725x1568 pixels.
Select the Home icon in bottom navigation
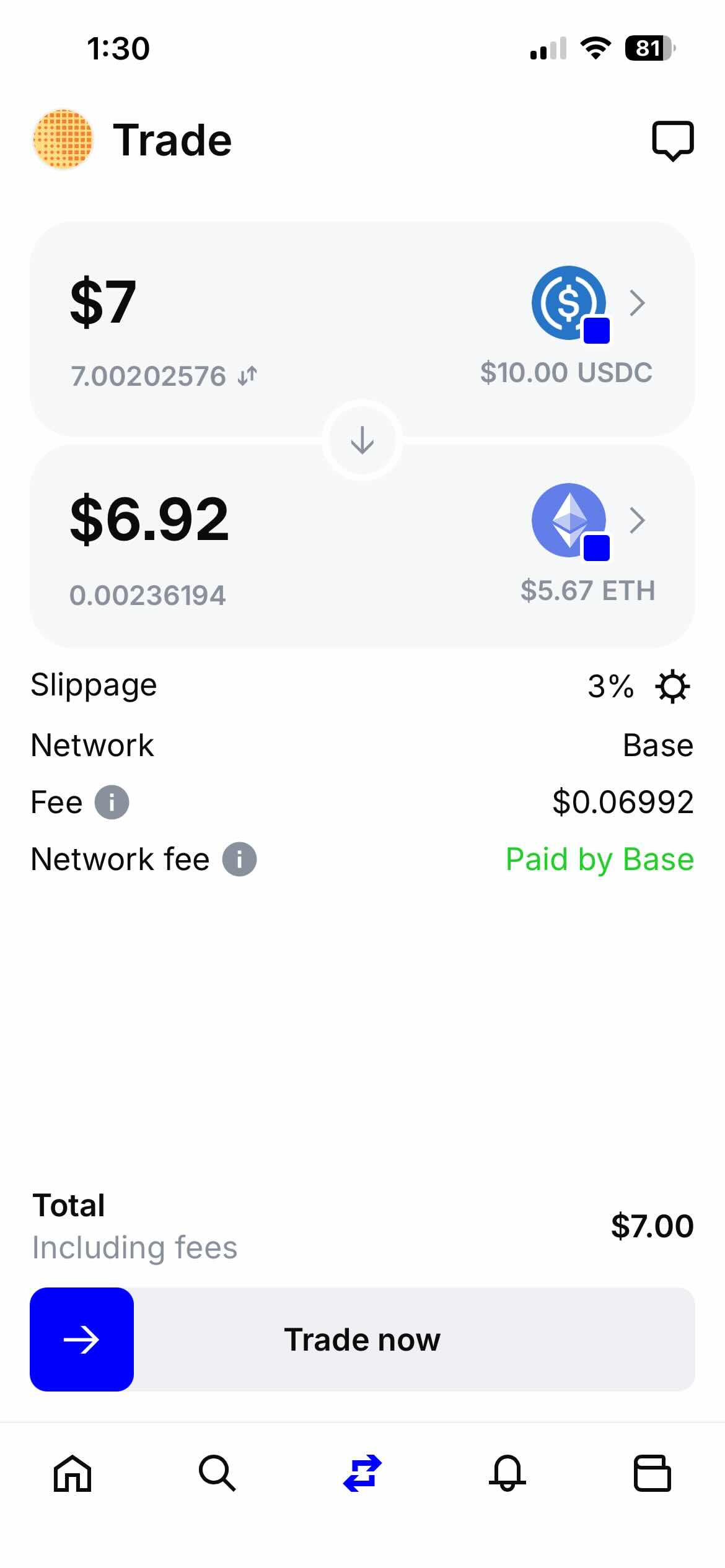coord(72,1474)
